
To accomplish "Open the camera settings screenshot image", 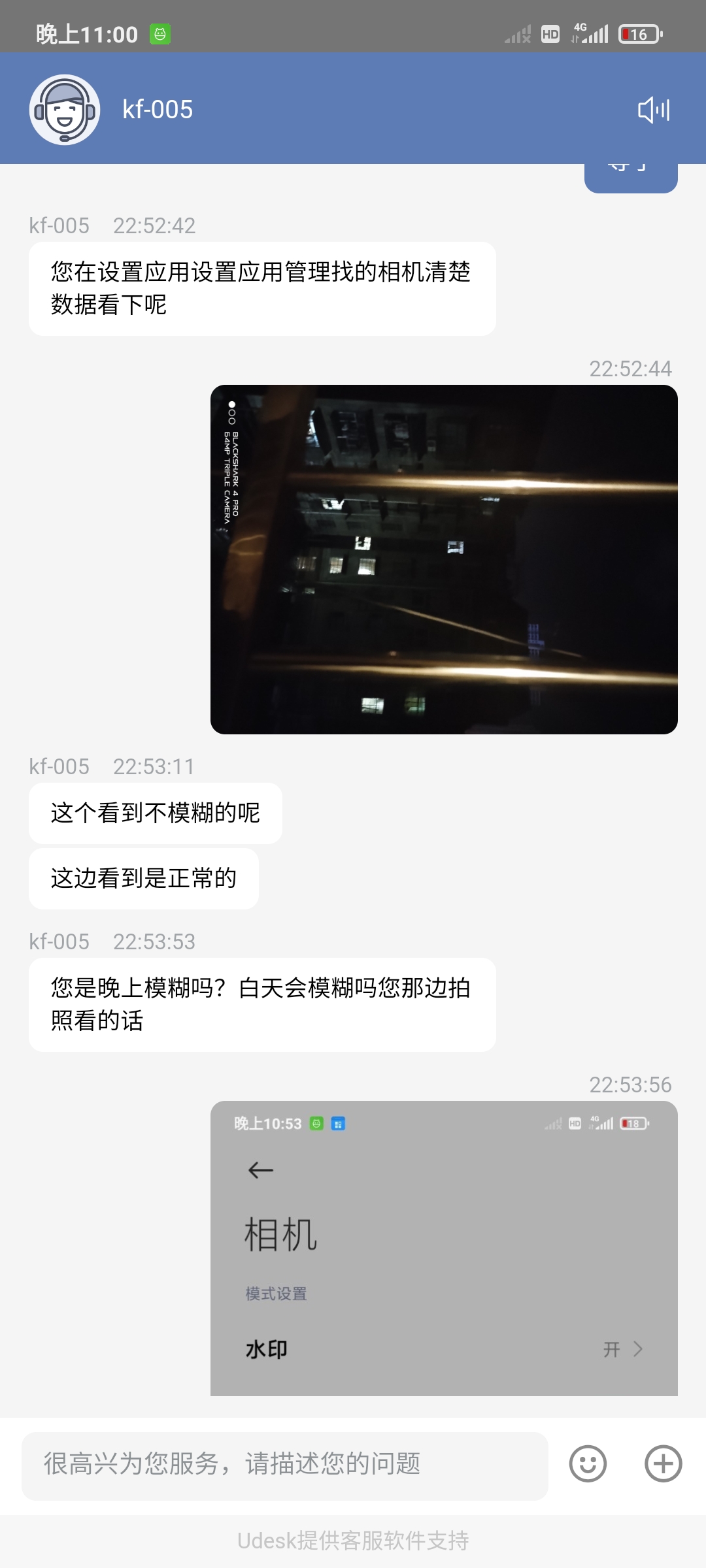I will tap(444, 1248).
